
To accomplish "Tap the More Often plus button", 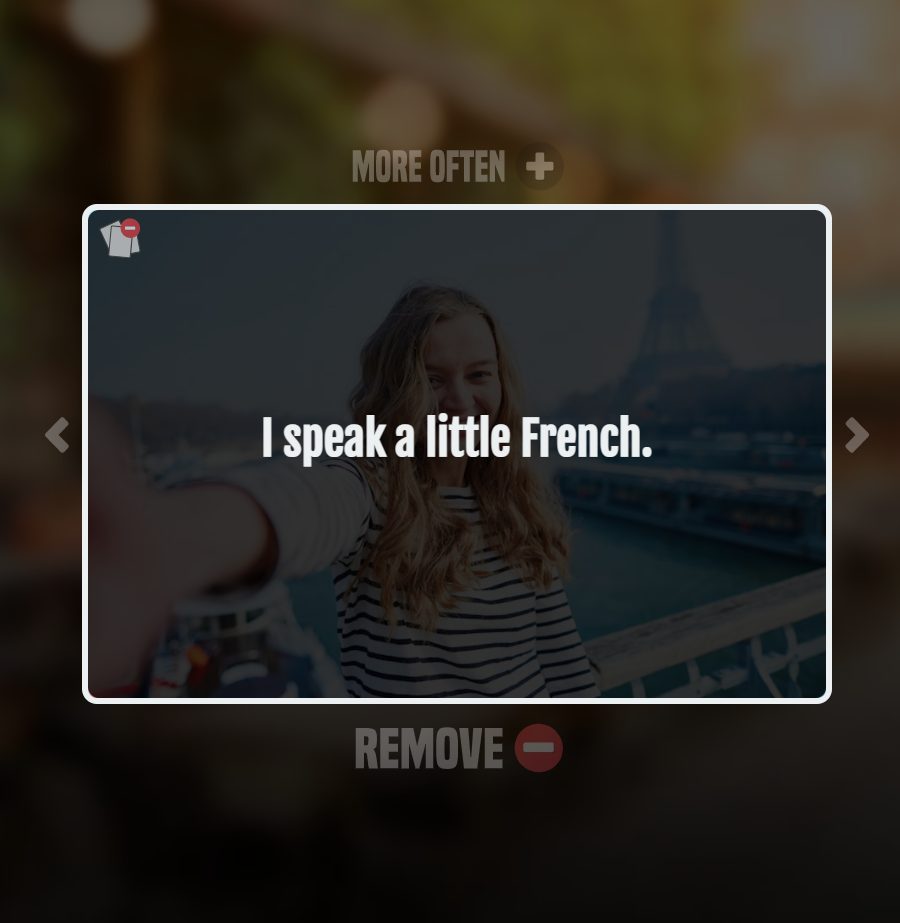I will [x=539, y=167].
